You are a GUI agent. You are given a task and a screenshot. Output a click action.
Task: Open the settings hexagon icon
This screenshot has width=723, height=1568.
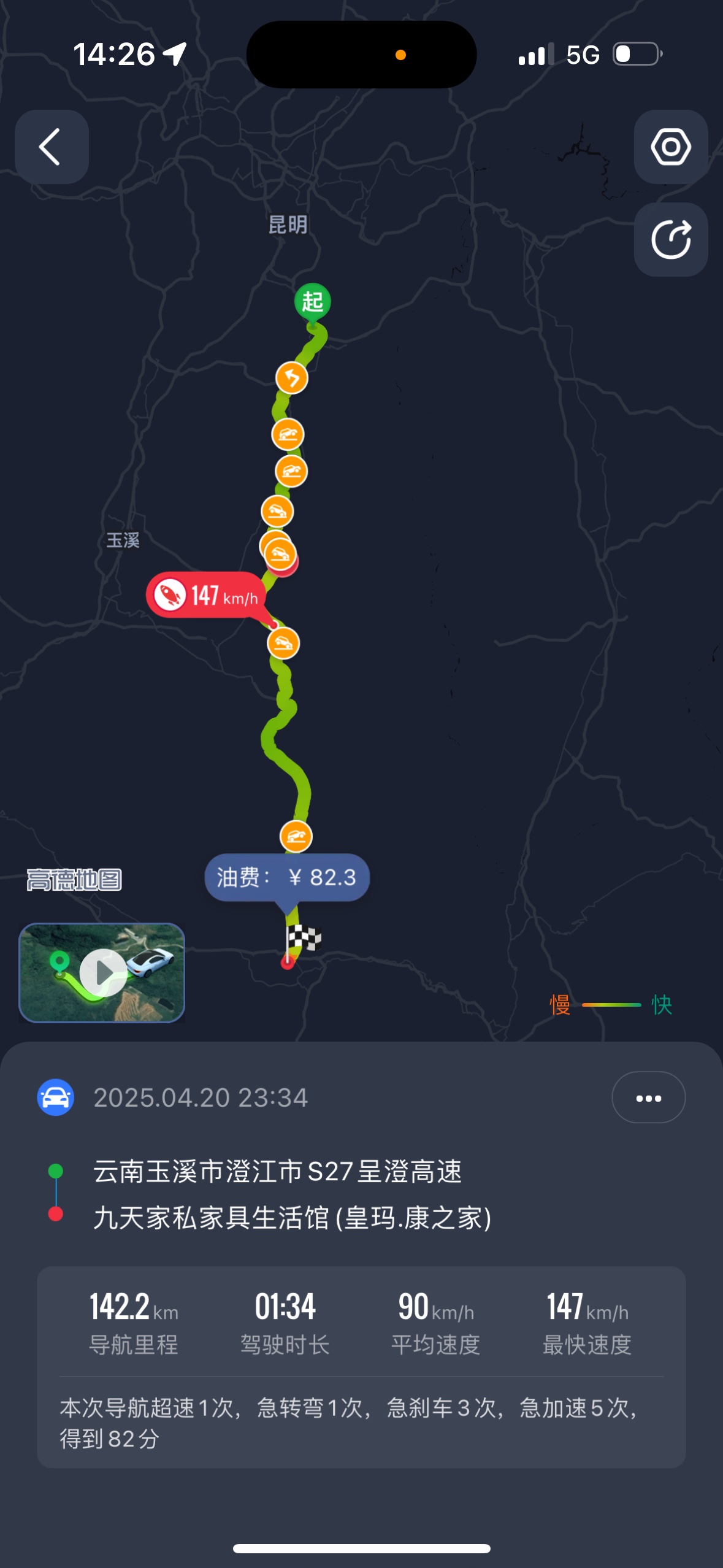pos(671,147)
